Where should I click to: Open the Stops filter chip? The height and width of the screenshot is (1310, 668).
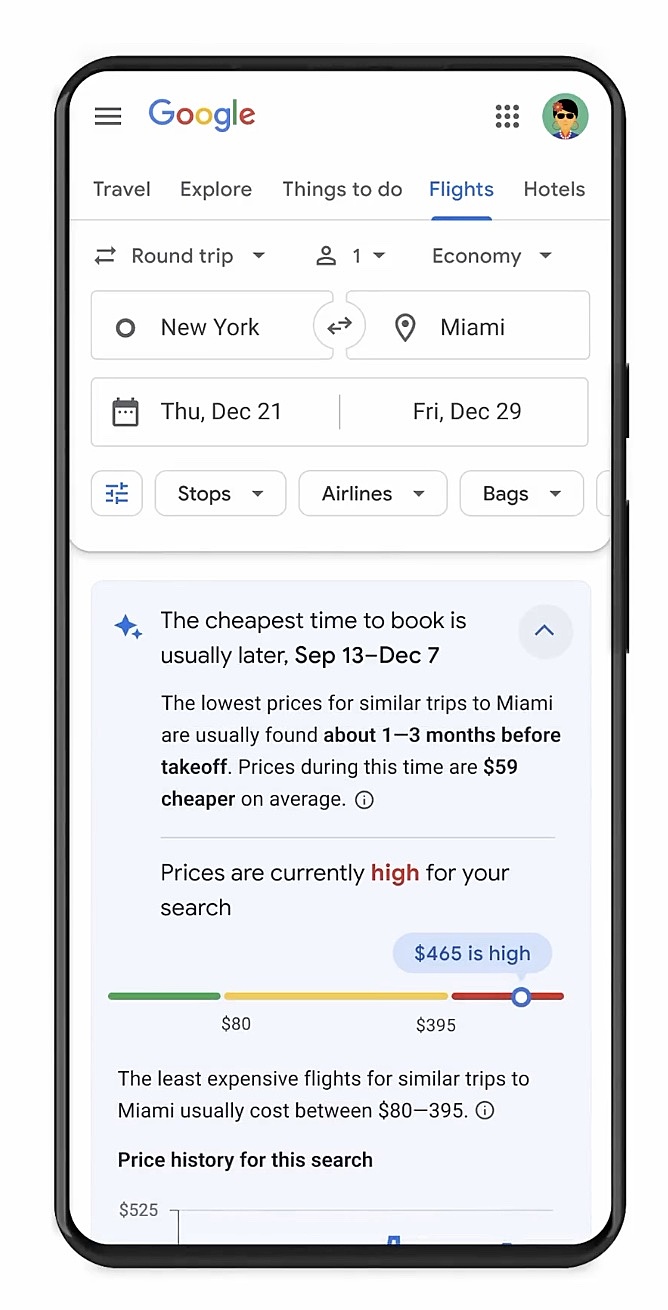(x=220, y=493)
